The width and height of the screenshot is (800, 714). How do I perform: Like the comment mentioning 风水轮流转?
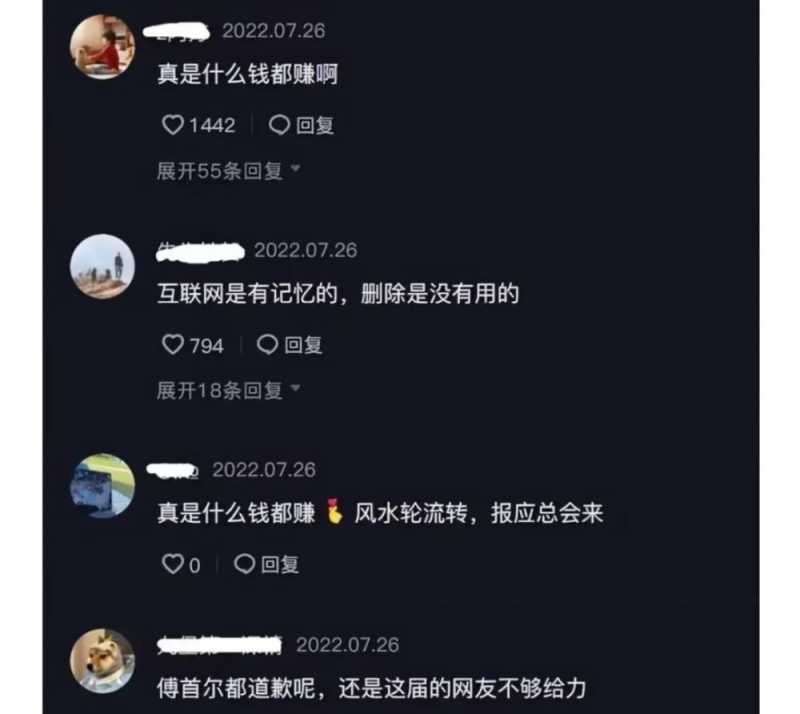(x=172, y=564)
